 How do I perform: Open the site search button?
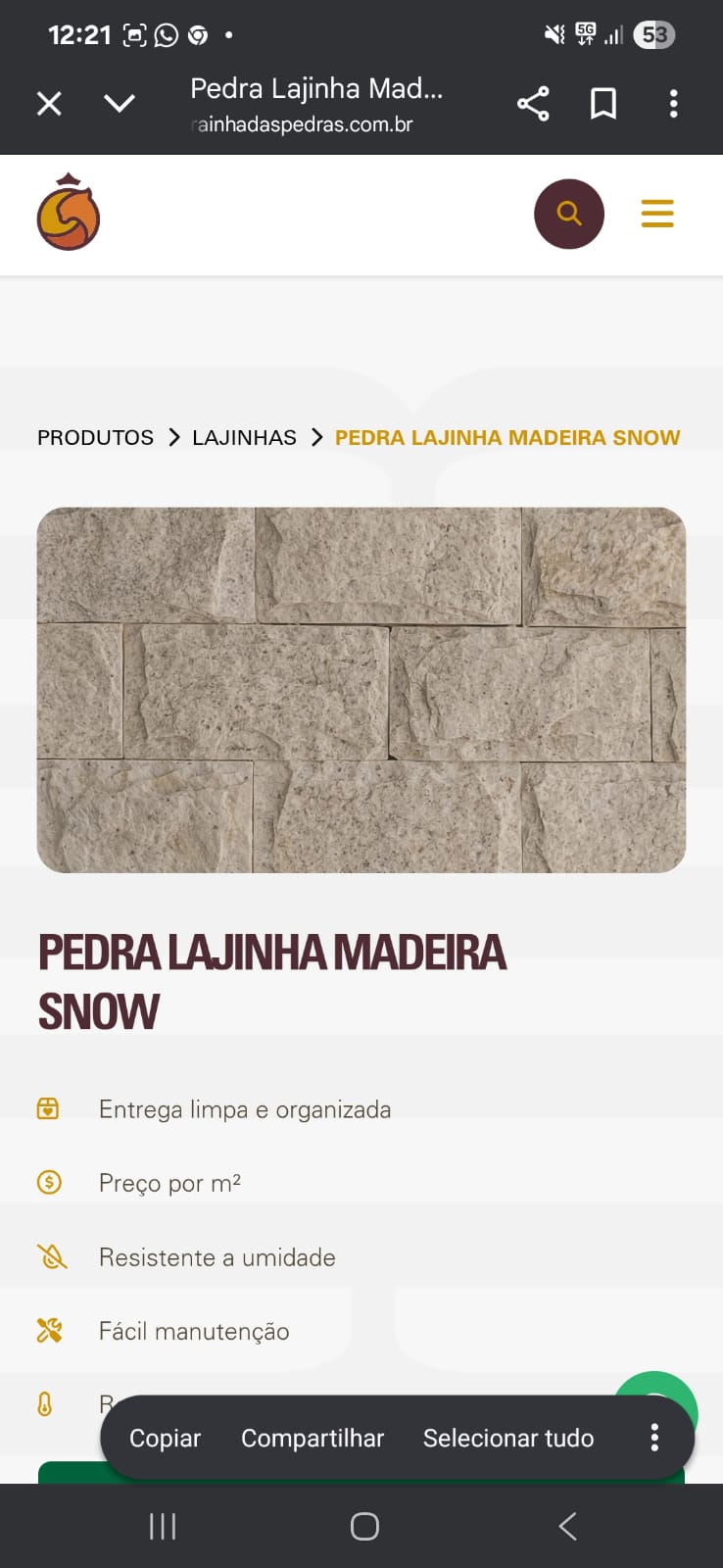(x=569, y=214)
